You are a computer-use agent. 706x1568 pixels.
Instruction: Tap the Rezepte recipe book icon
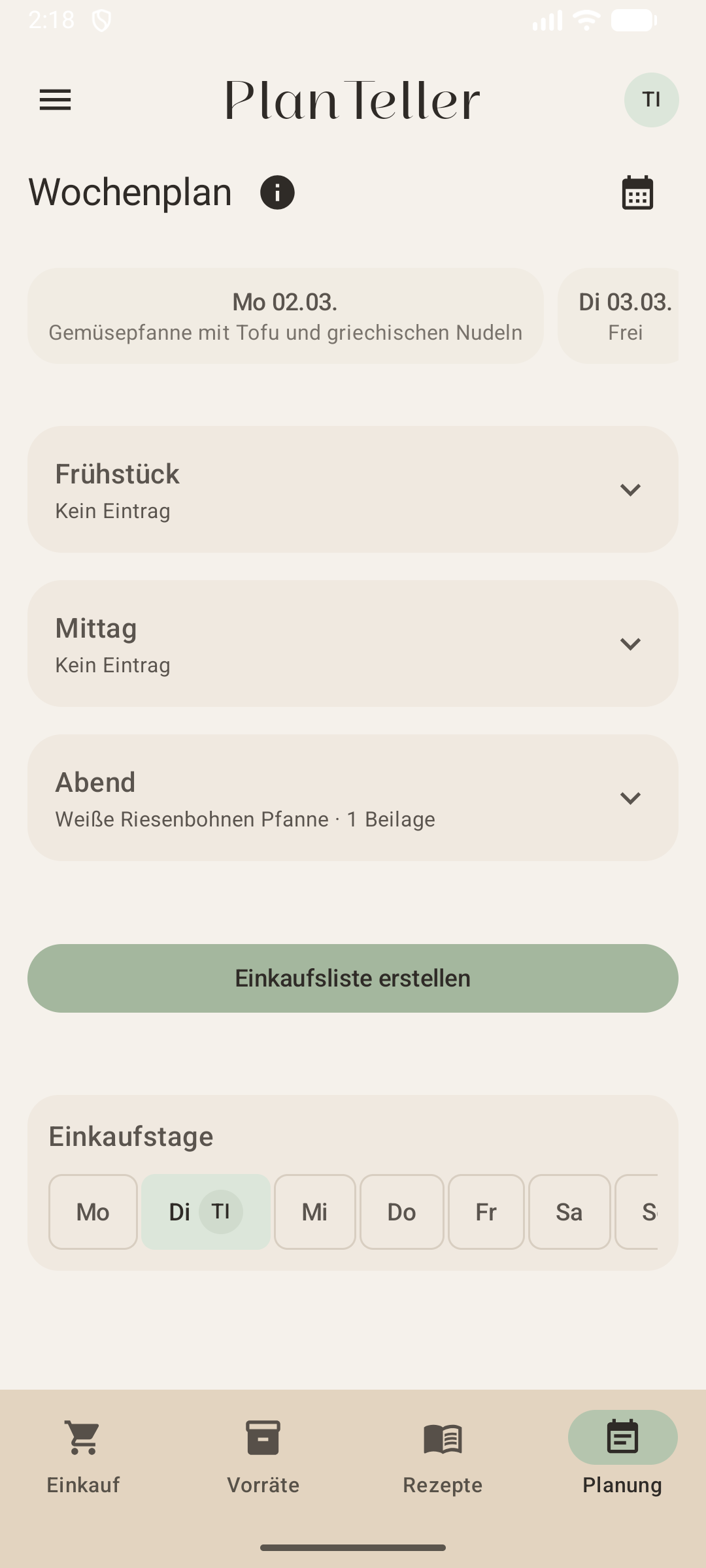[x=443, y=1437]
